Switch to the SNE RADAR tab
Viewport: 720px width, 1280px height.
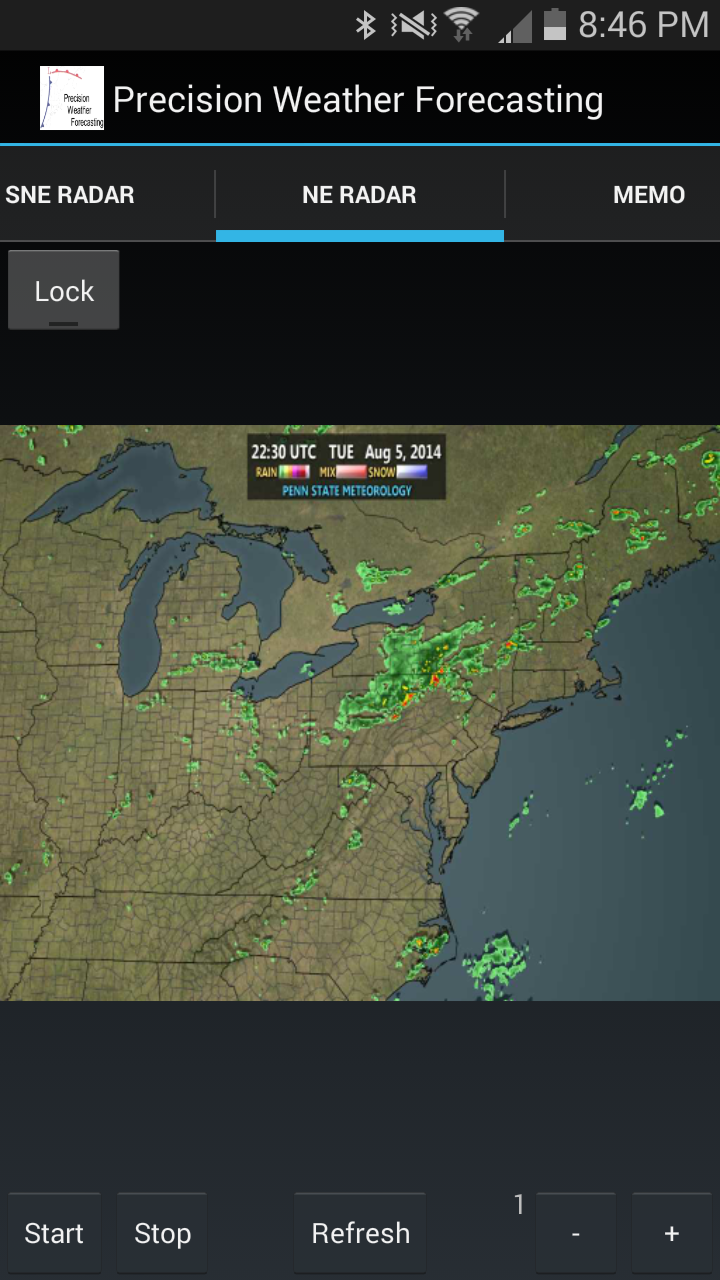70,195
